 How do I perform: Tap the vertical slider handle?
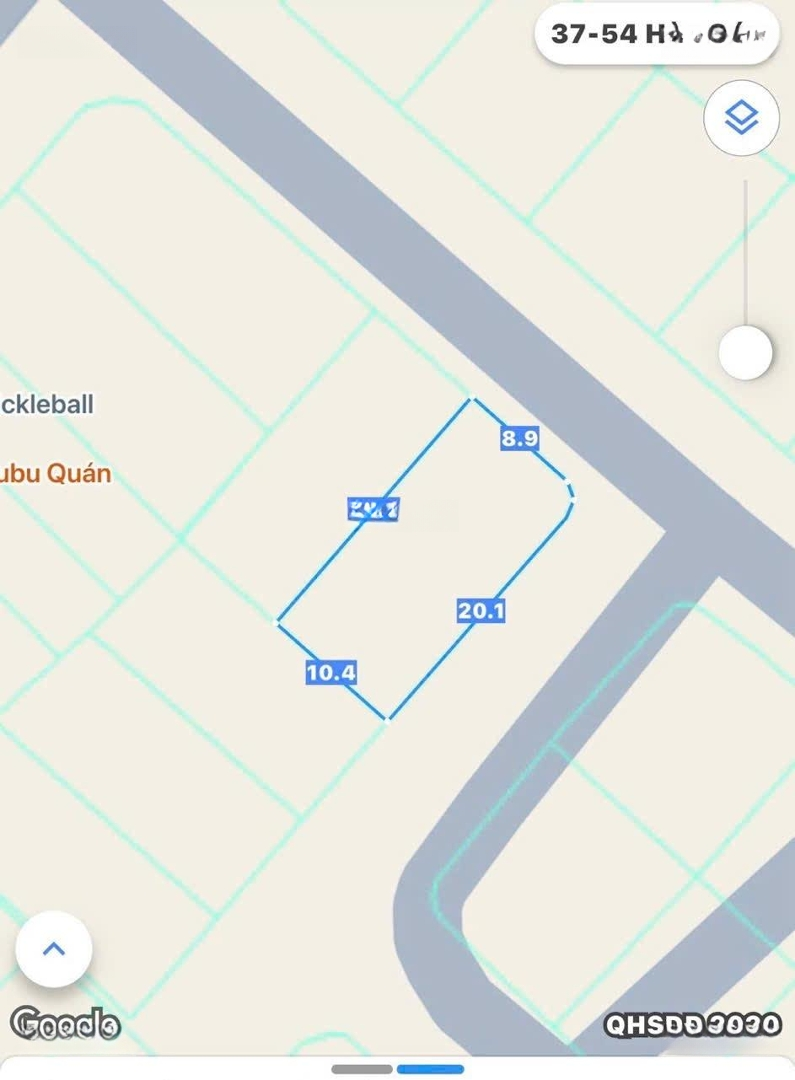[x=745, y=352]
